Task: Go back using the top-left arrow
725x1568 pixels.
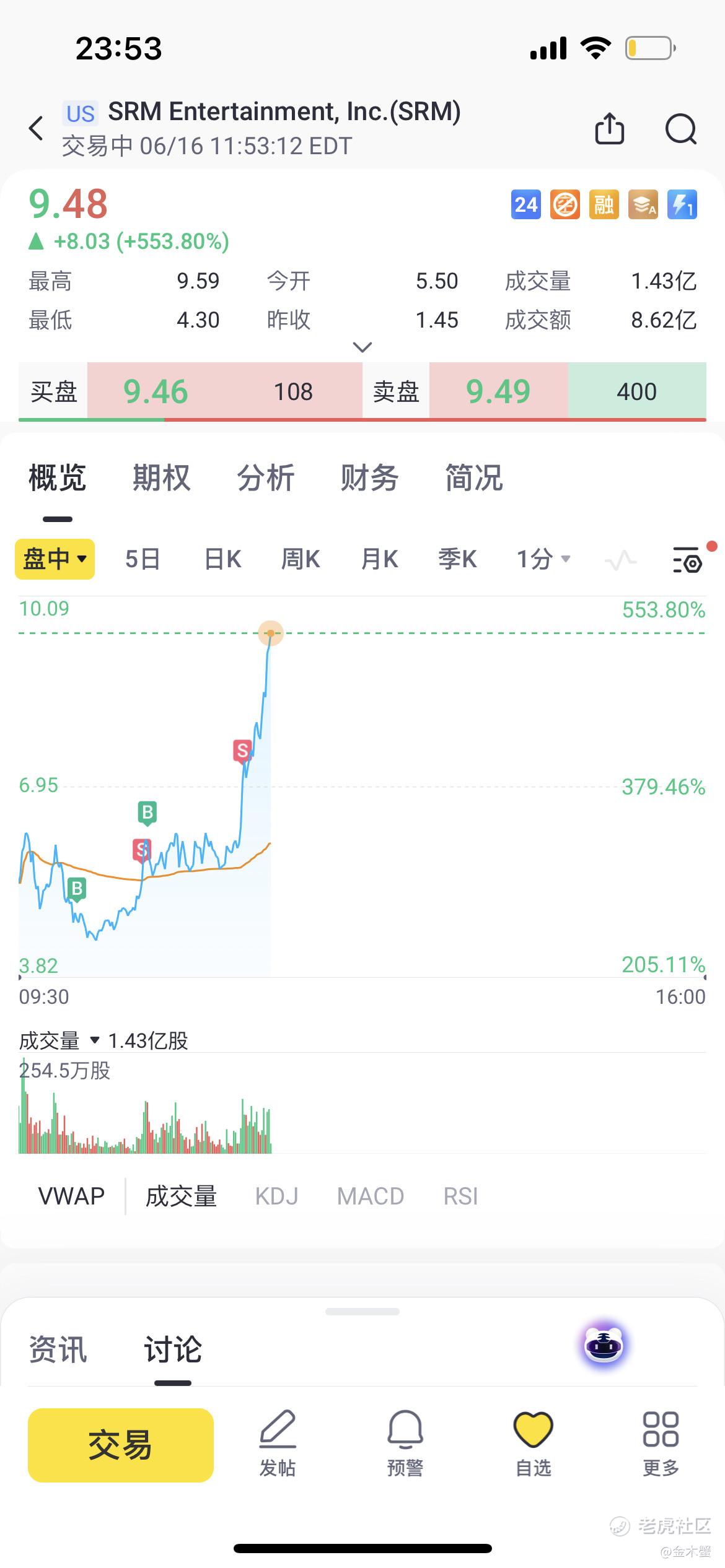Action: point(37,128)
